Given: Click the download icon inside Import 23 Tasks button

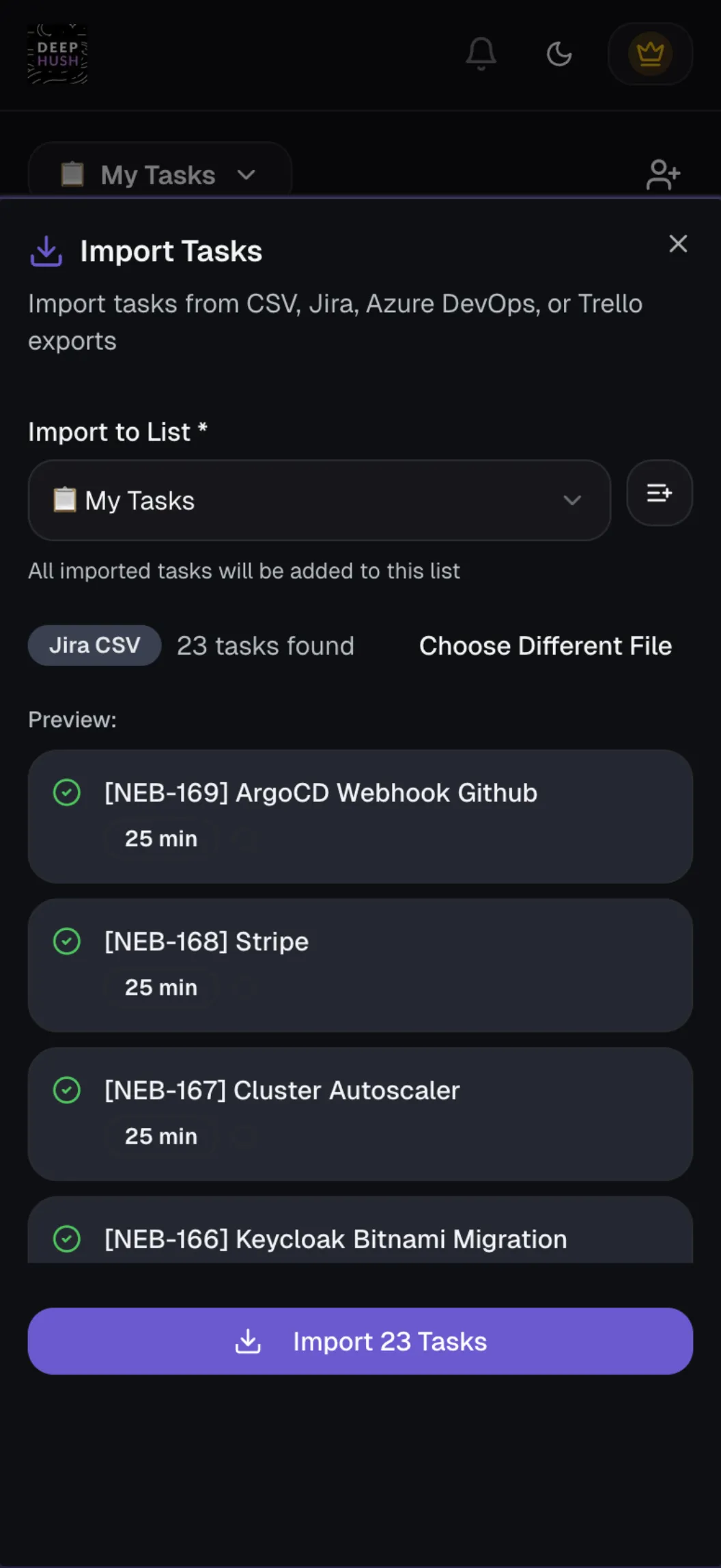Looking at the screenshot, I should (x=249, y=1340).
